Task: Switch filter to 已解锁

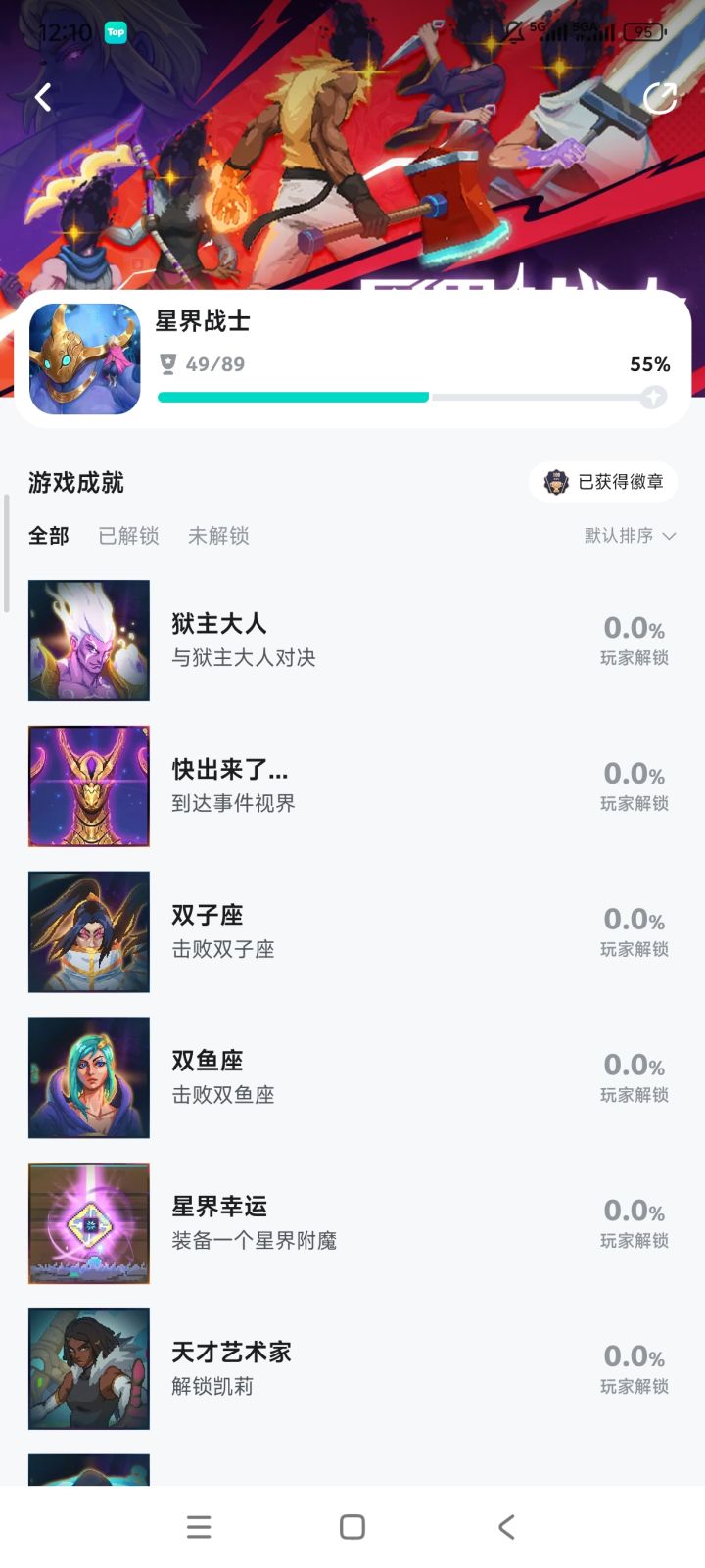Action: 127,536
